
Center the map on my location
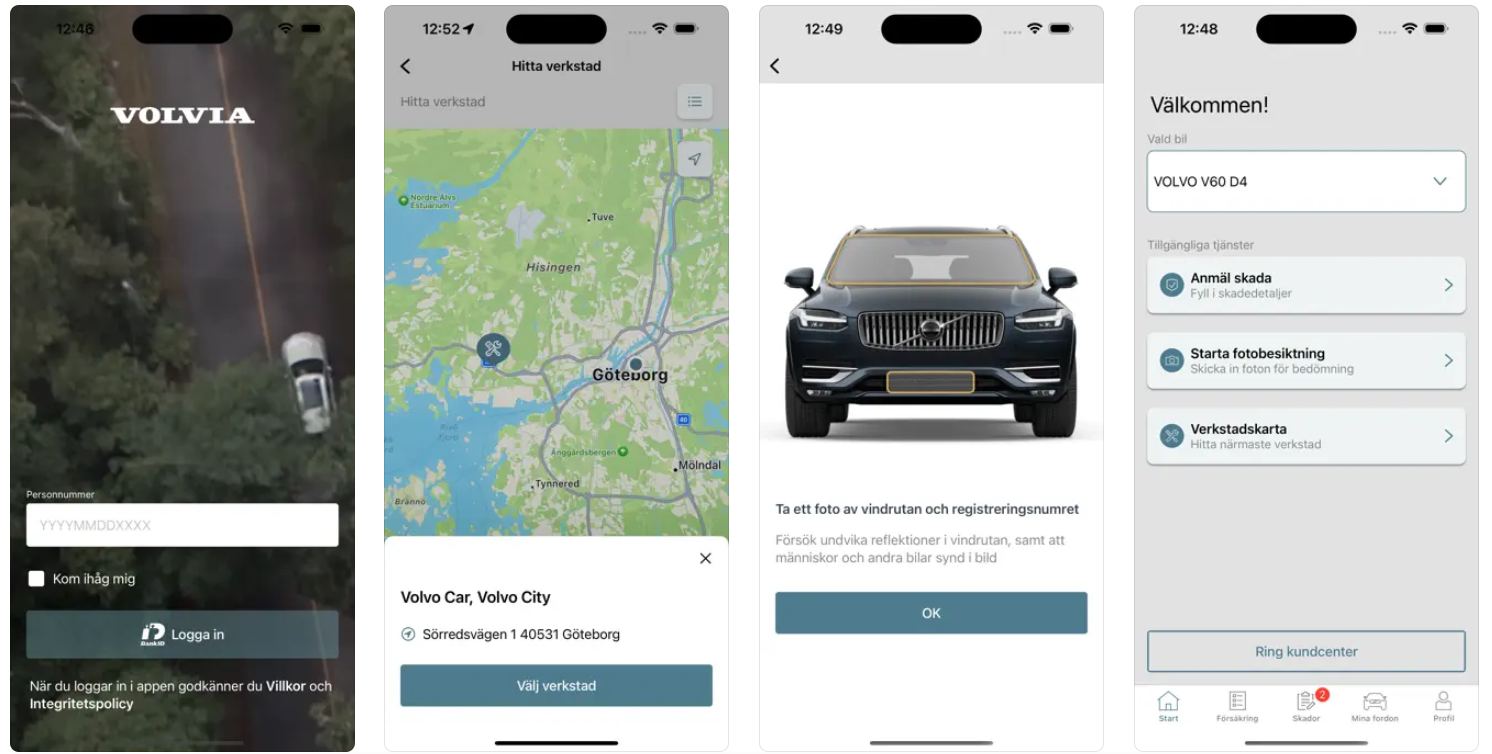click(x=695, y=159)
